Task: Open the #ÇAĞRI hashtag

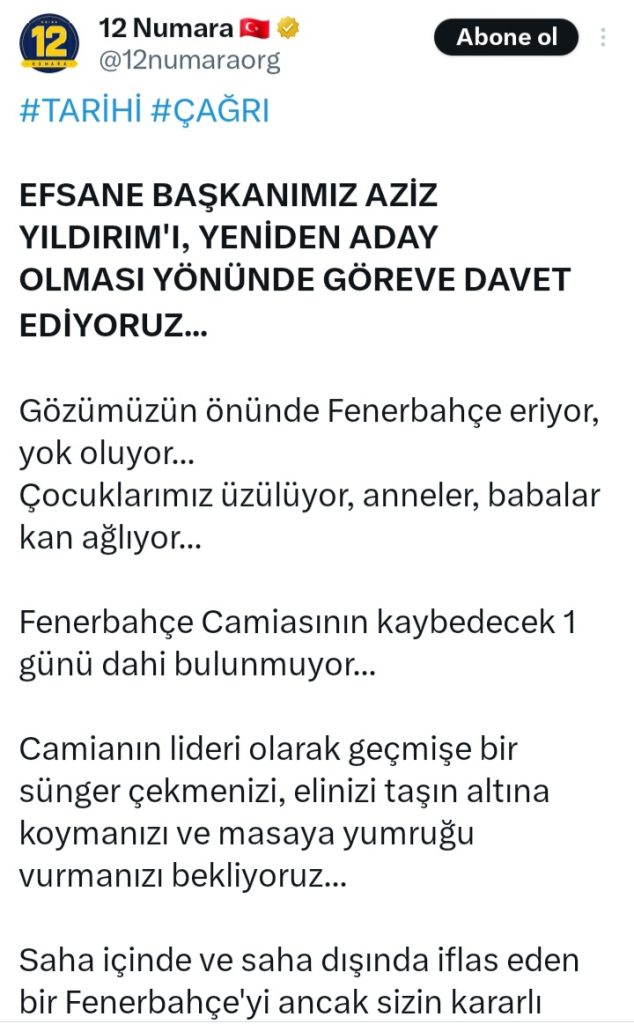Action: 210,110
